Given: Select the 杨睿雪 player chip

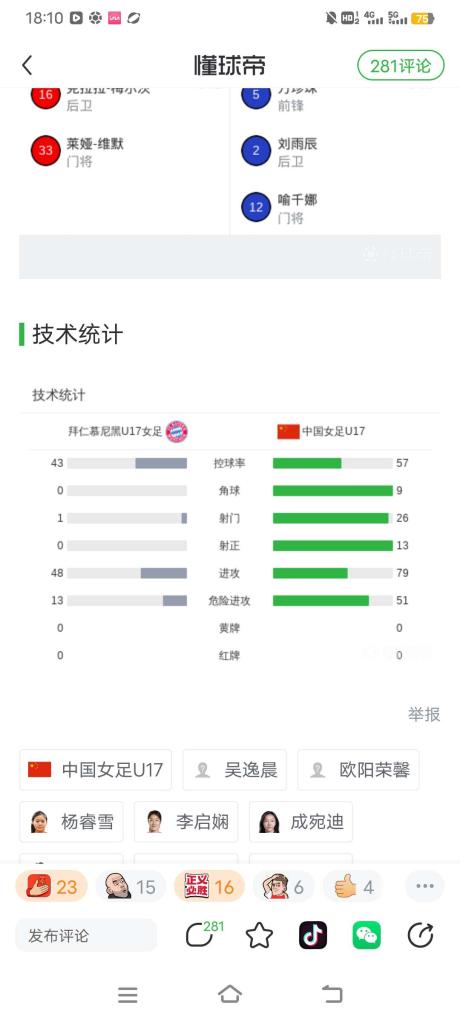Looking at the screenshot, I should pyautogui.click(x=71, y=822).
